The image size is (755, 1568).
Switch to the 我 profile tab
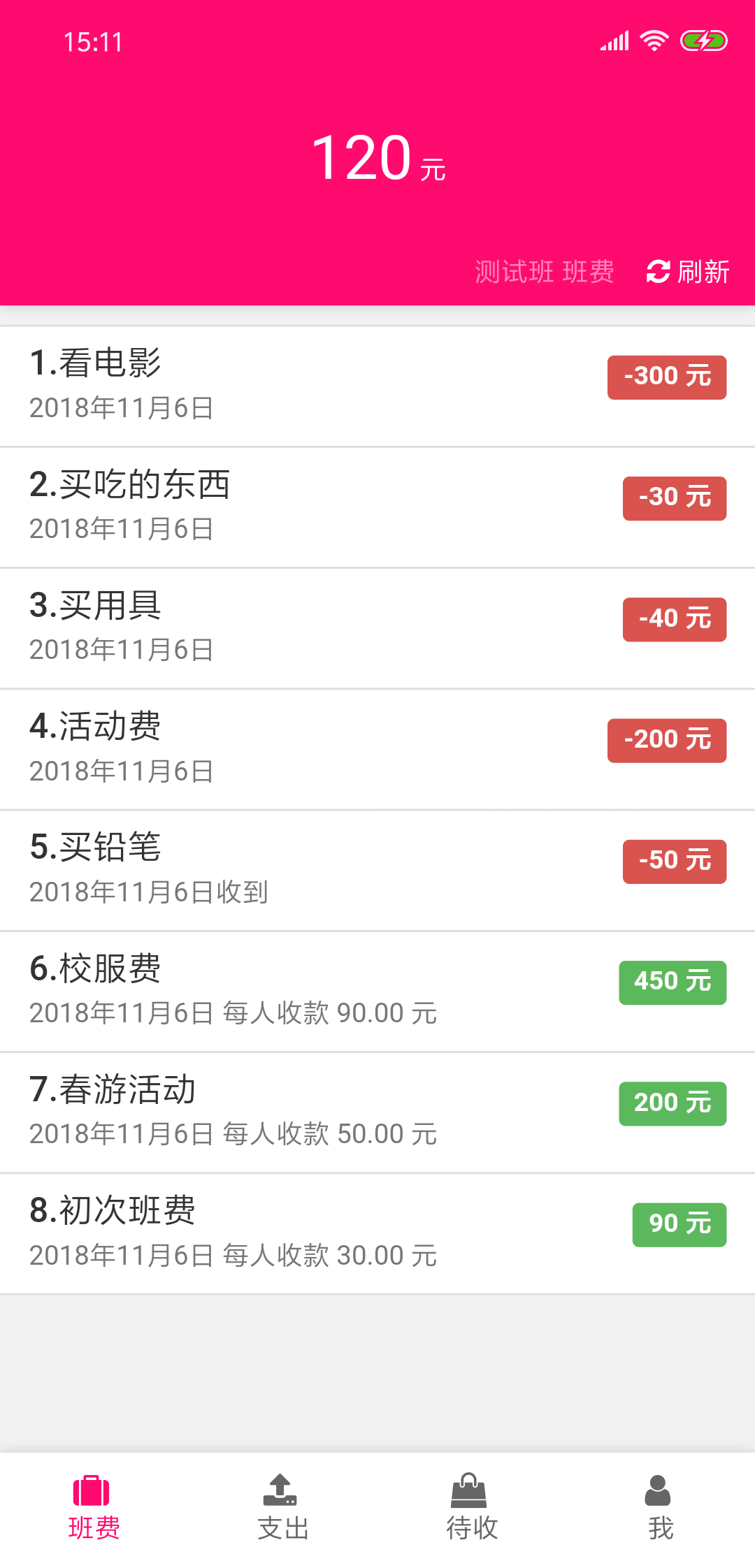(660, 1508)
